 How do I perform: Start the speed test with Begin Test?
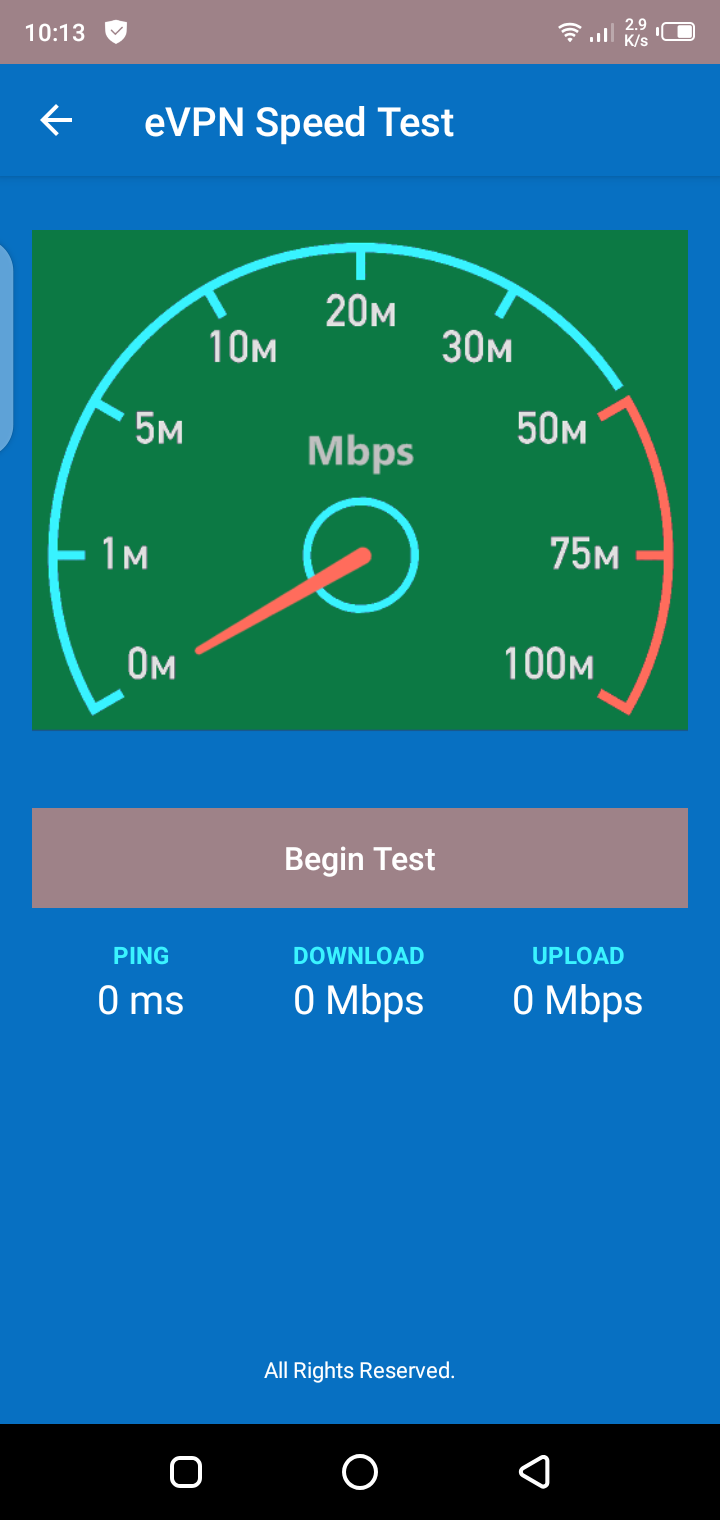pos(360,858)
